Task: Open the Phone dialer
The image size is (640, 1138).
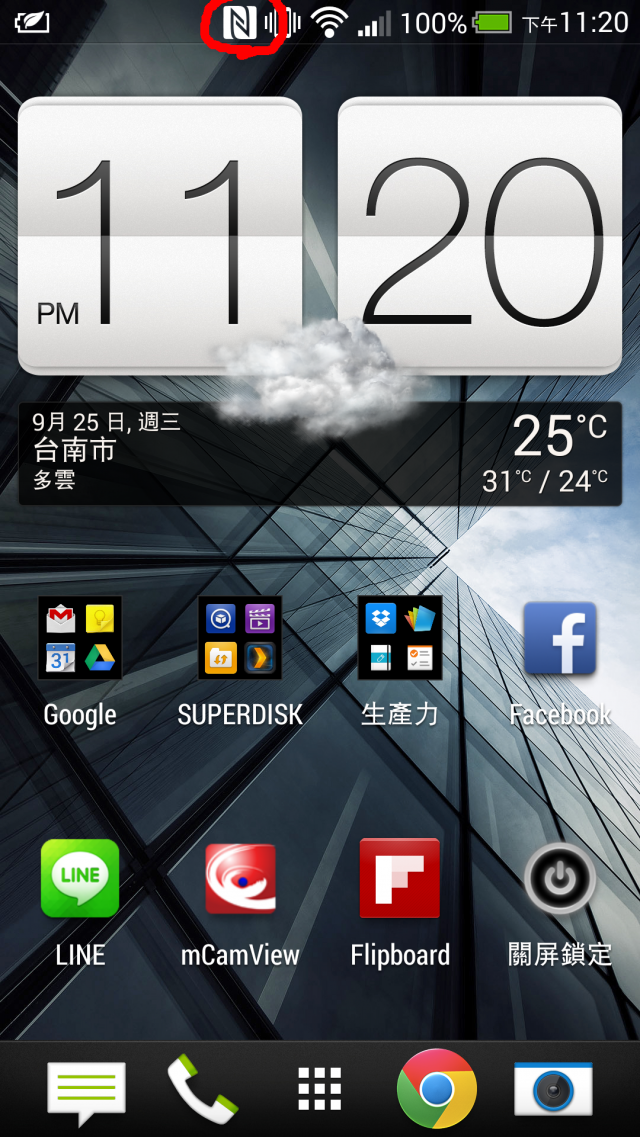Action: pos(202,1089)
